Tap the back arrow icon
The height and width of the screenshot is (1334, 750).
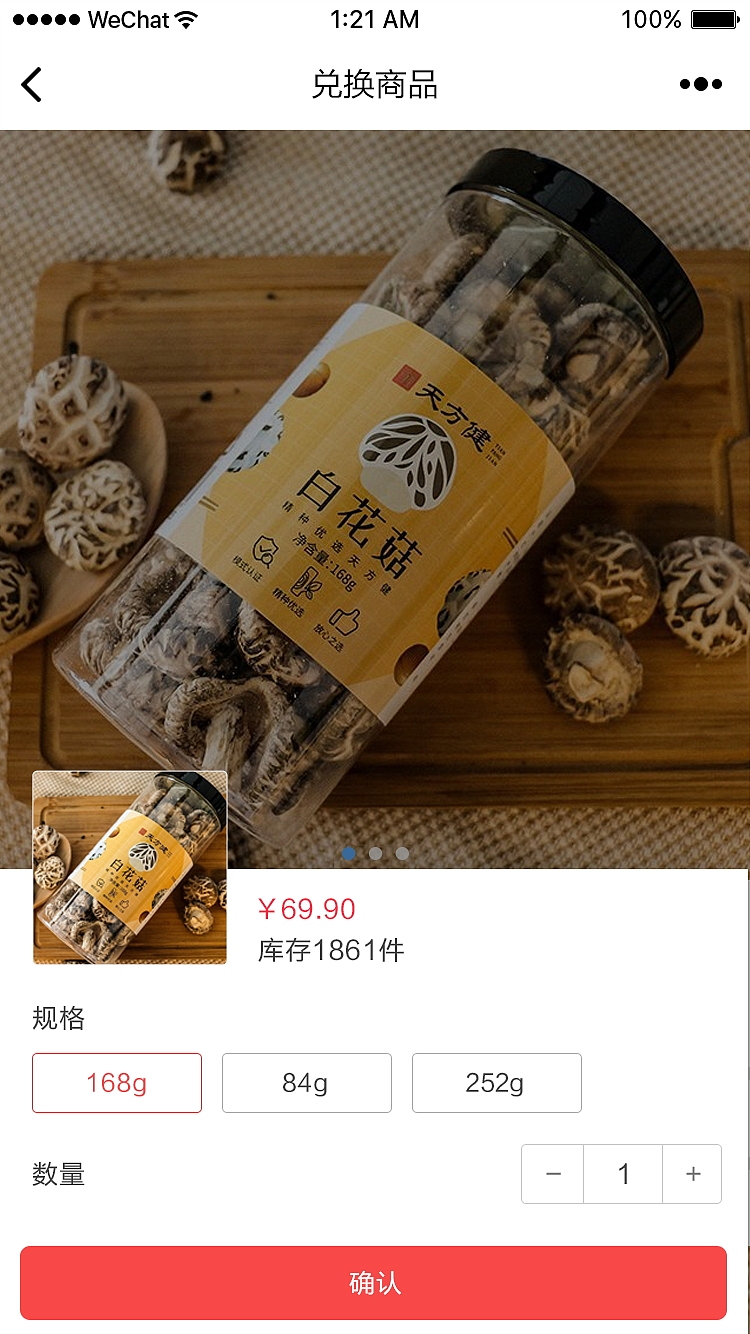pos(32,84)
